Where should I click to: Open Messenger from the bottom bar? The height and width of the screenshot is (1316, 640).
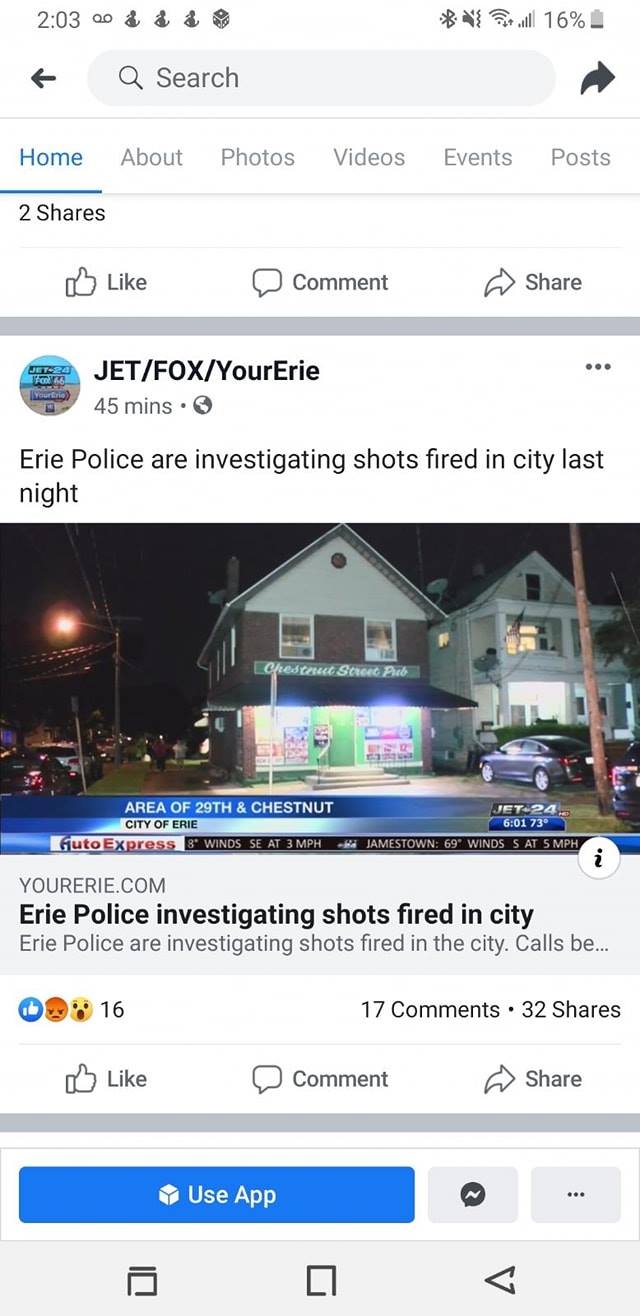[473, 1195]
